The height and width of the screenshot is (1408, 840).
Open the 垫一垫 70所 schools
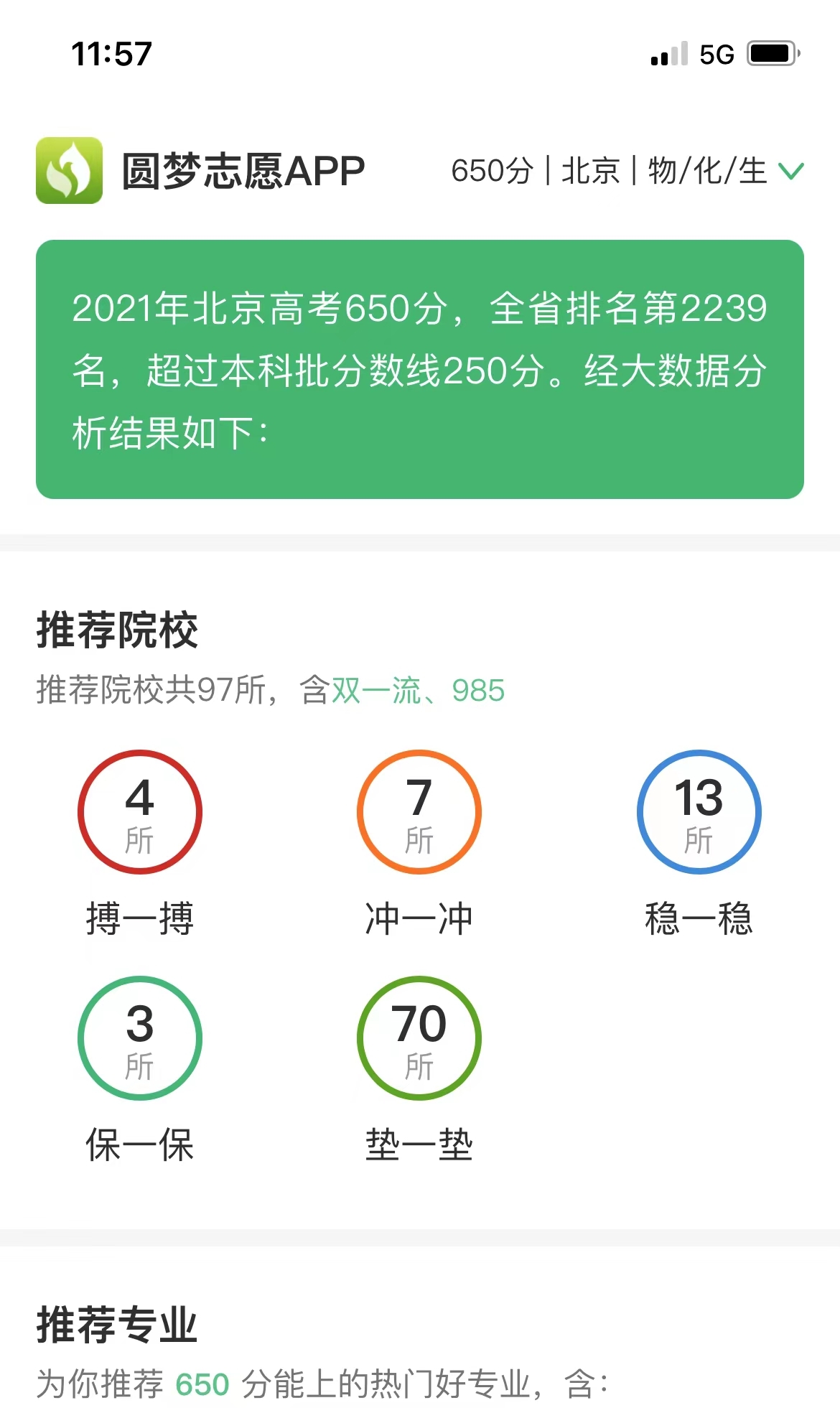pos(419,1038)
